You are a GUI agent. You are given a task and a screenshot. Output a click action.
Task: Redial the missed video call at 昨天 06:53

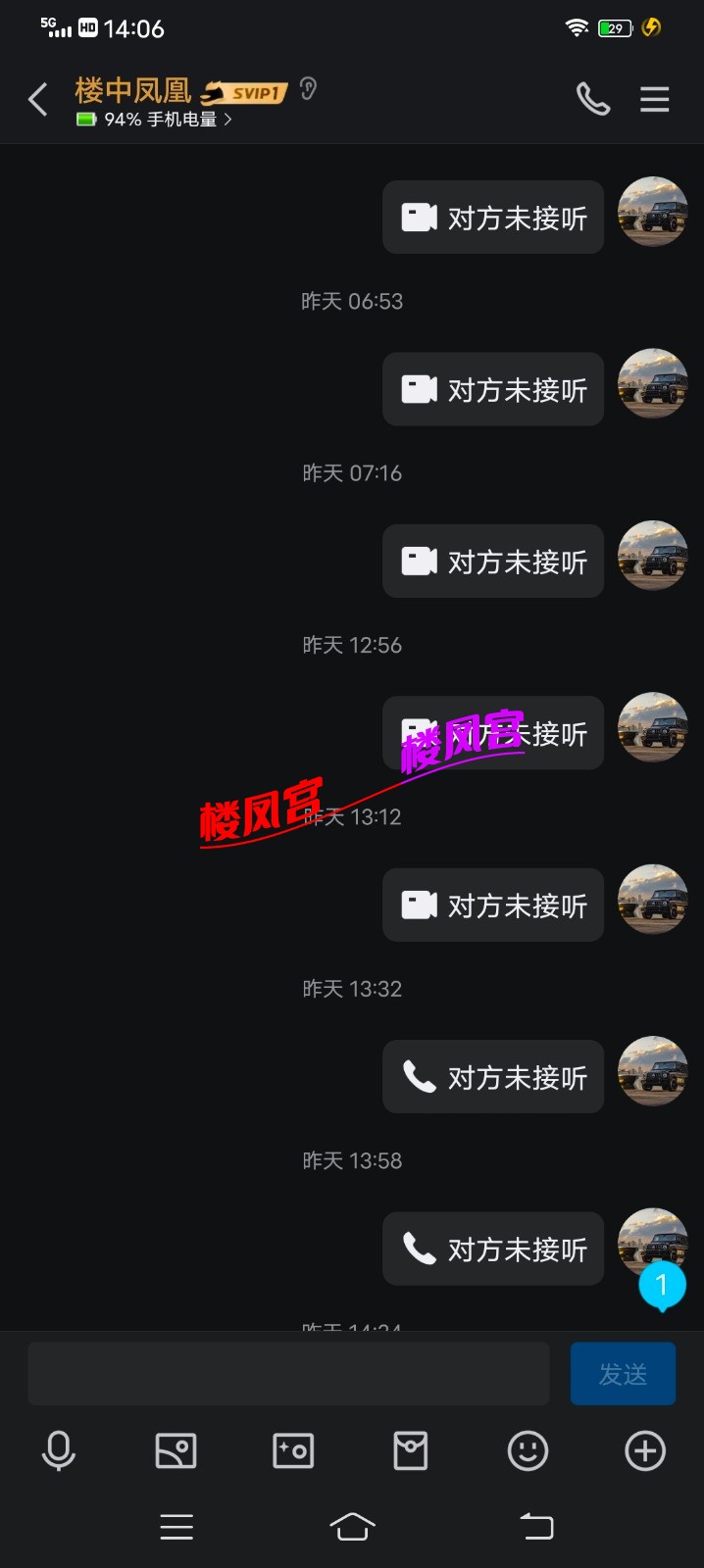[493, 389]
